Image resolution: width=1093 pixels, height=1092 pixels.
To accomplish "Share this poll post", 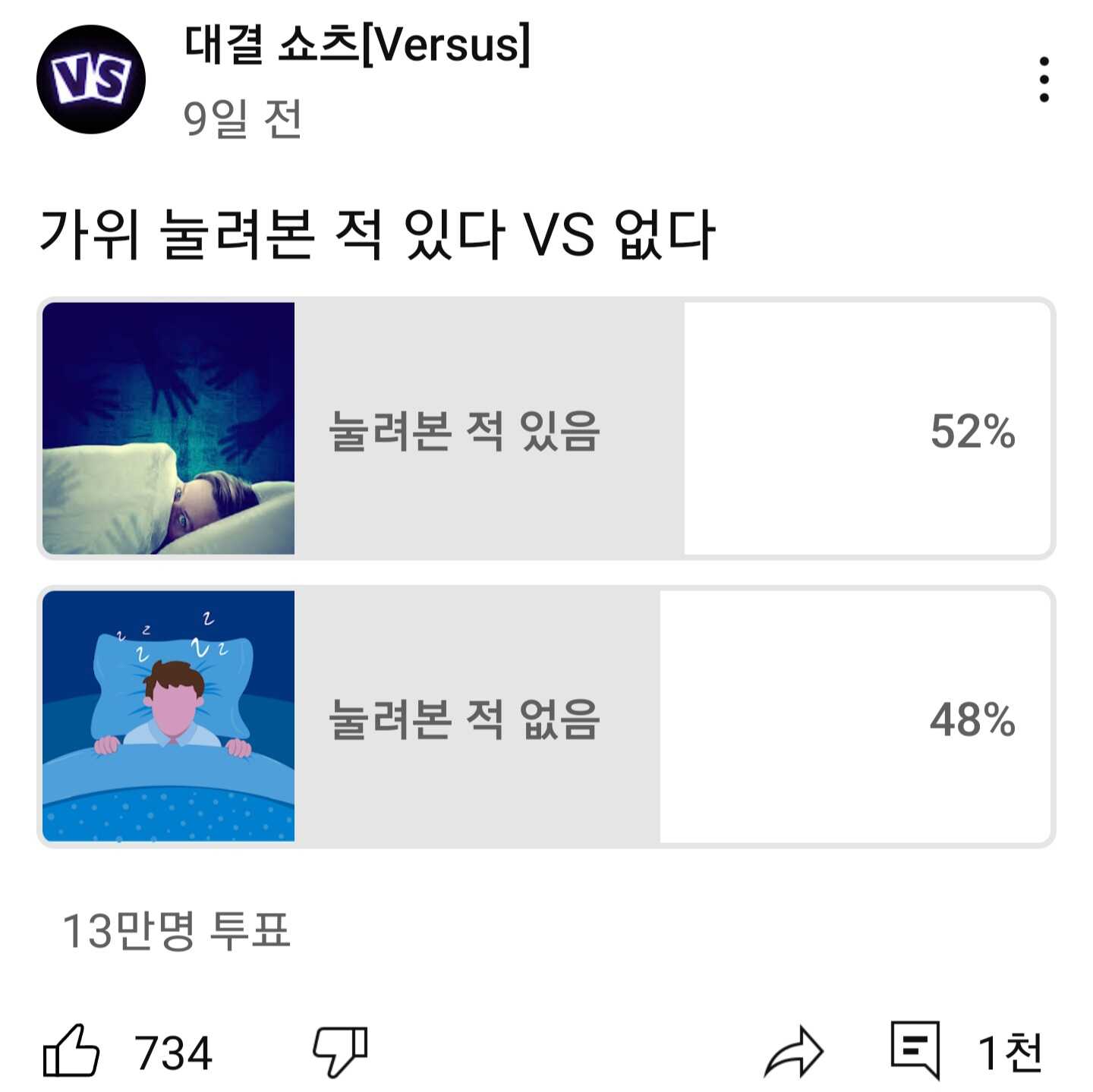I will pyautogui.click(x=793, y=1052).
